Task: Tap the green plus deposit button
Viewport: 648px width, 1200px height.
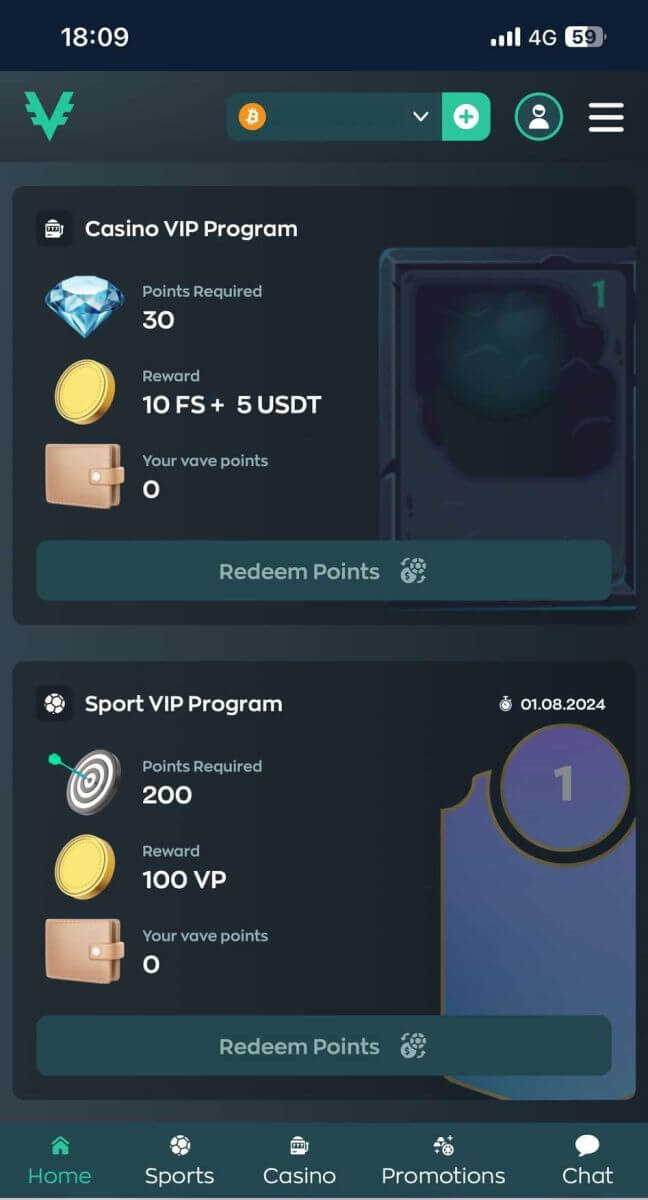Action: click(x=466, y=117)
